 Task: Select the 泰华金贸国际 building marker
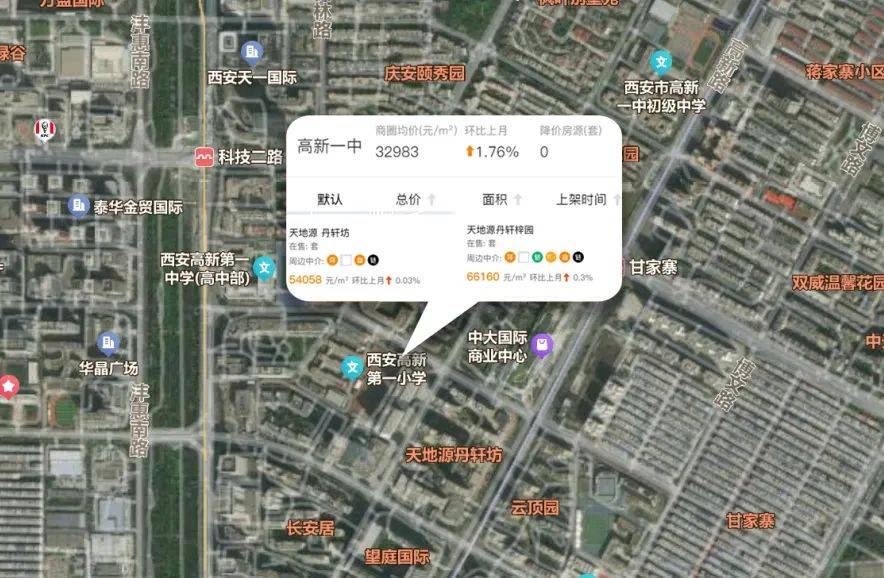[79, 206]
